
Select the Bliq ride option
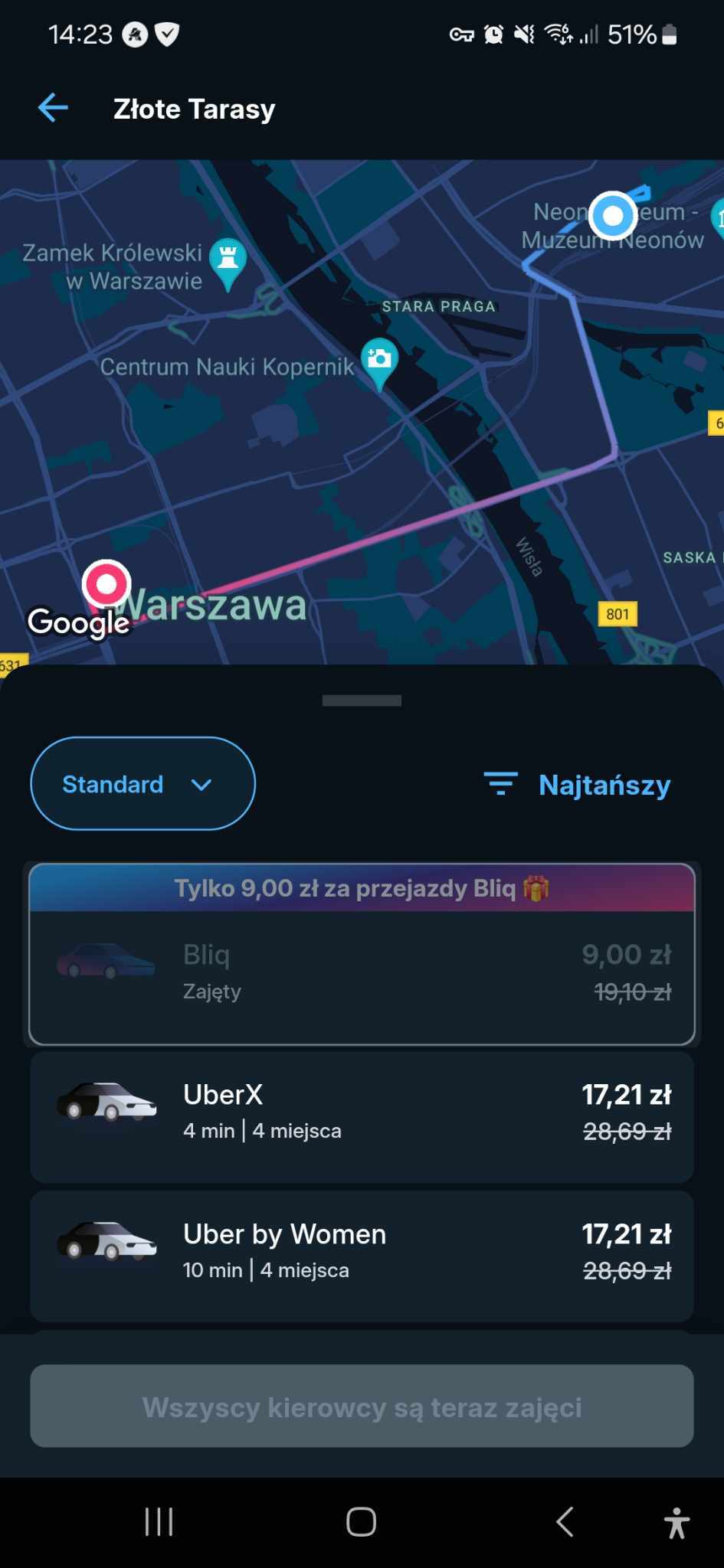pyautogui.click(x=362, y=972)
